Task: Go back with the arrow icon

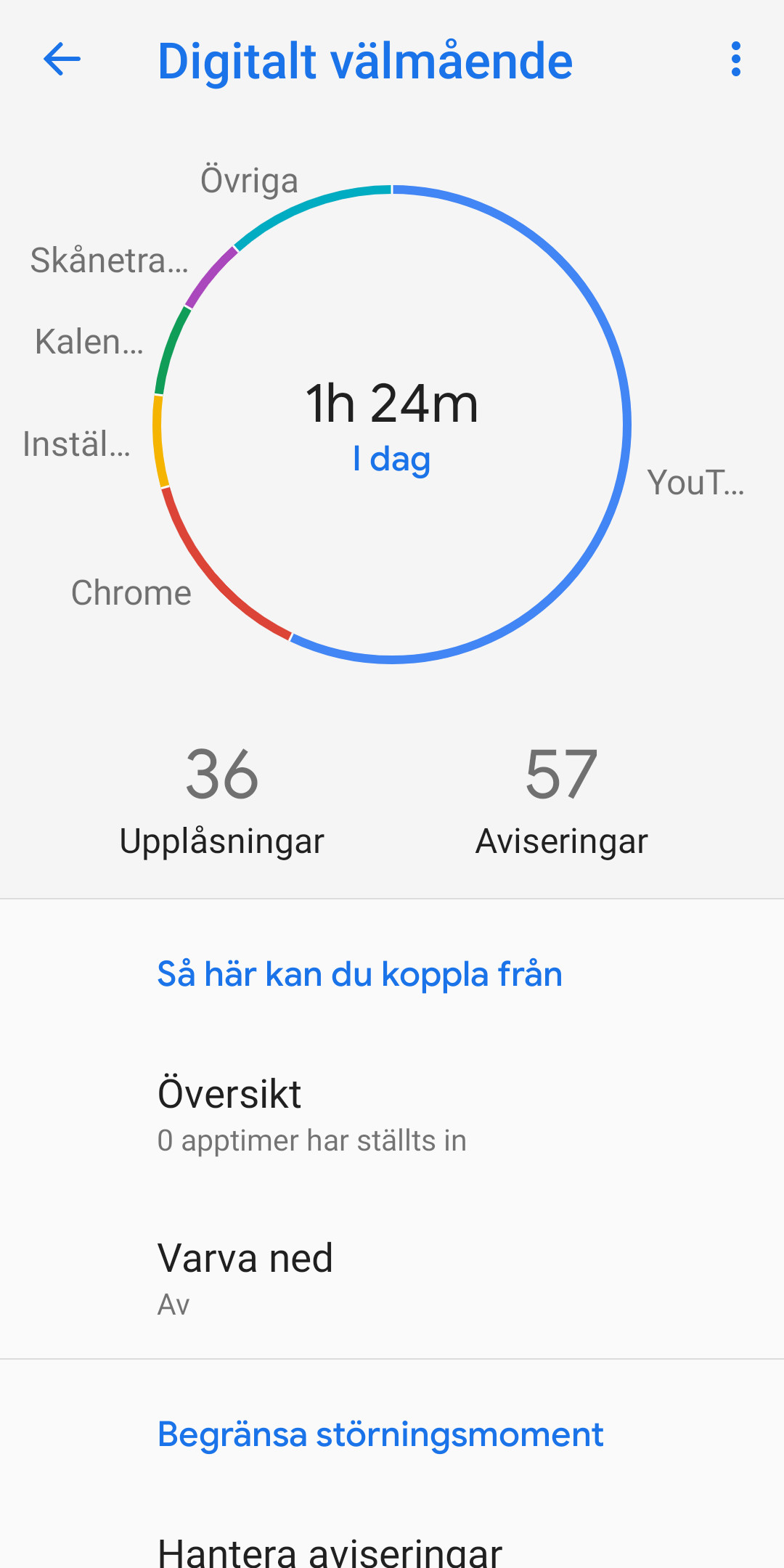Action: [x=62, y=60]
